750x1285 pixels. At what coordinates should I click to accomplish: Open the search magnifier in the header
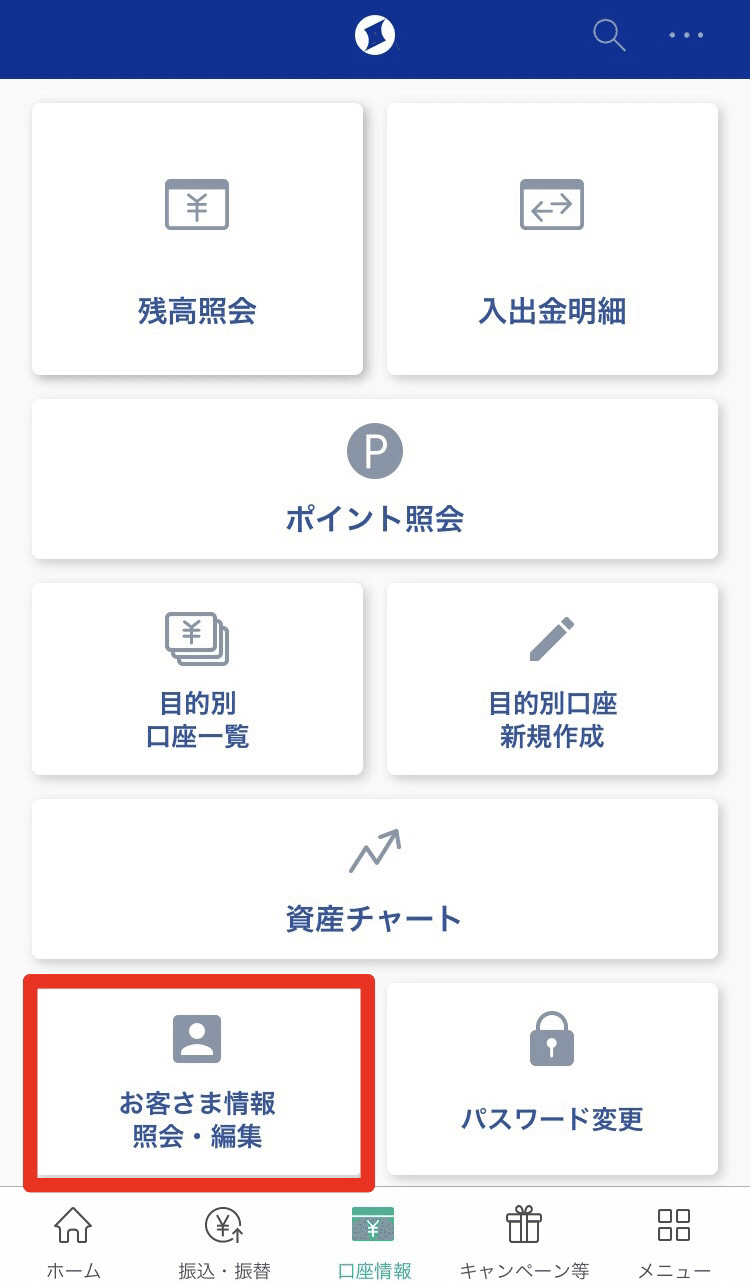coord(608,35)
